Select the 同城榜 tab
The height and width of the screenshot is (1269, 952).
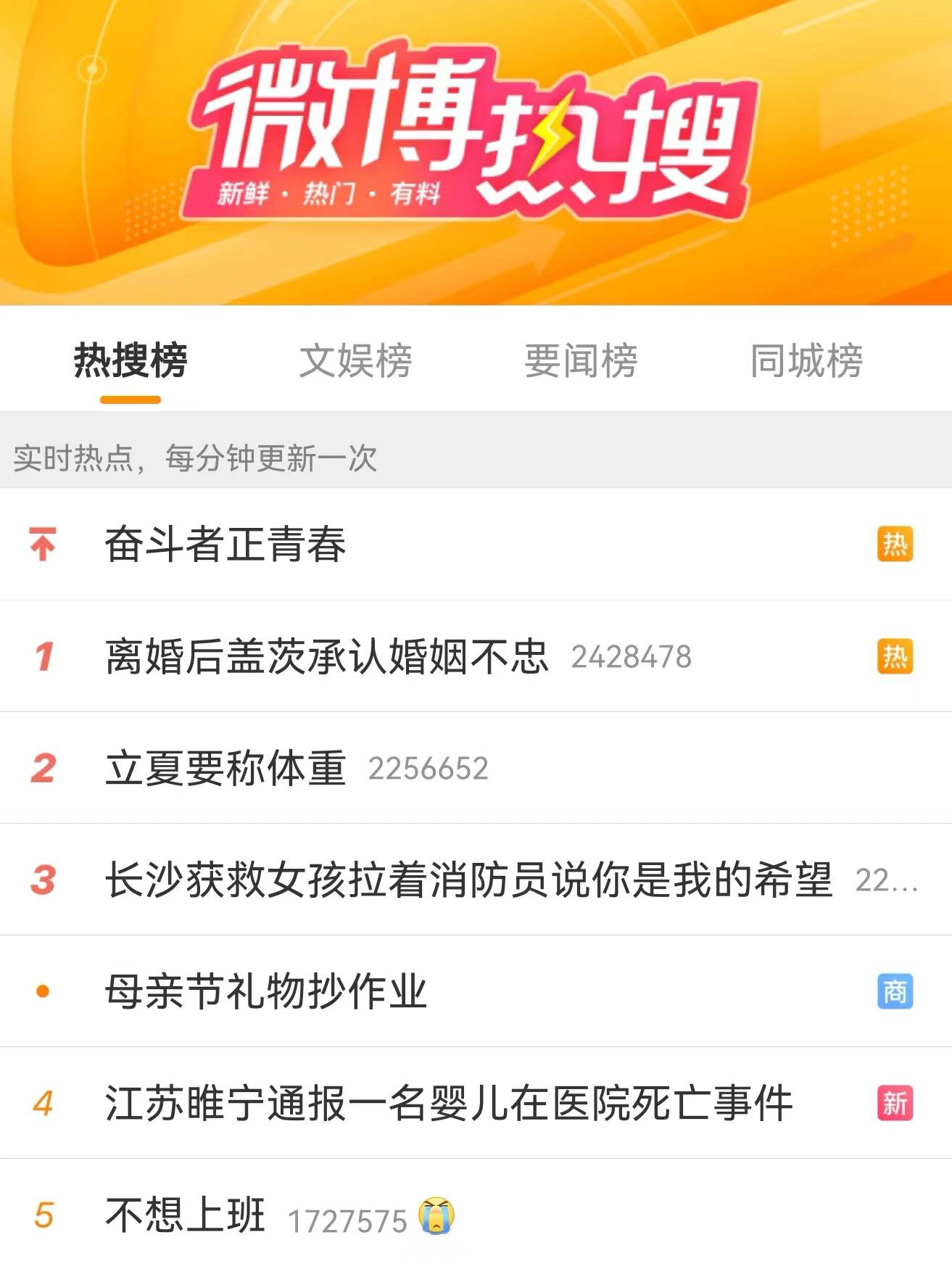[x=806, y=360]
